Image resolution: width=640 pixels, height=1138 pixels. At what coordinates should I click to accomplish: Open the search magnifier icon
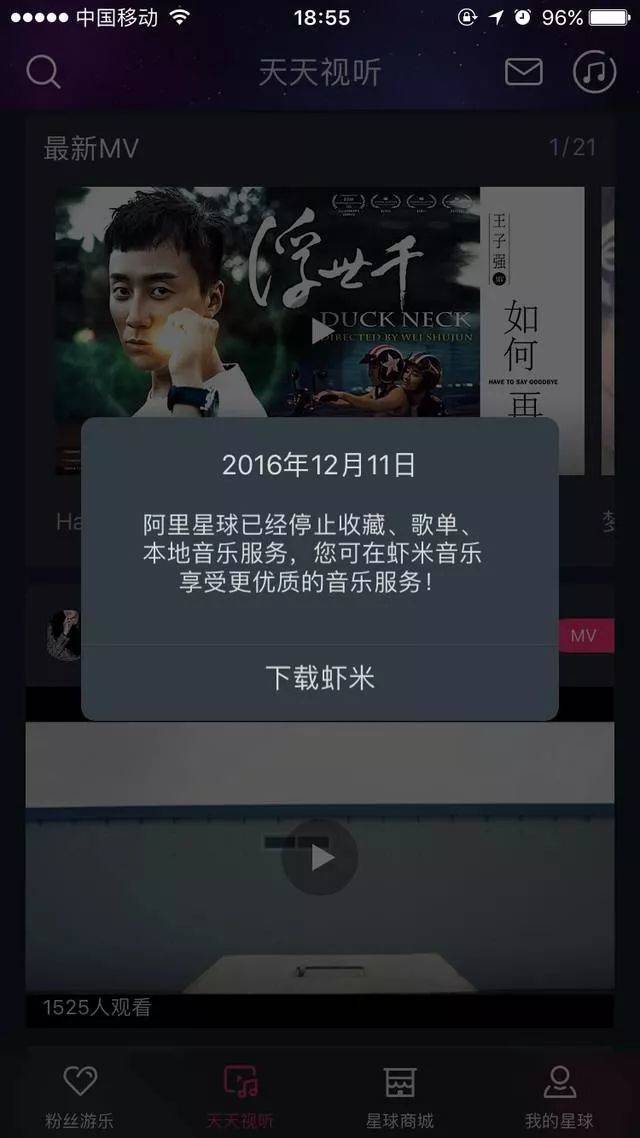pyautogui.click(x=43, y=72)
